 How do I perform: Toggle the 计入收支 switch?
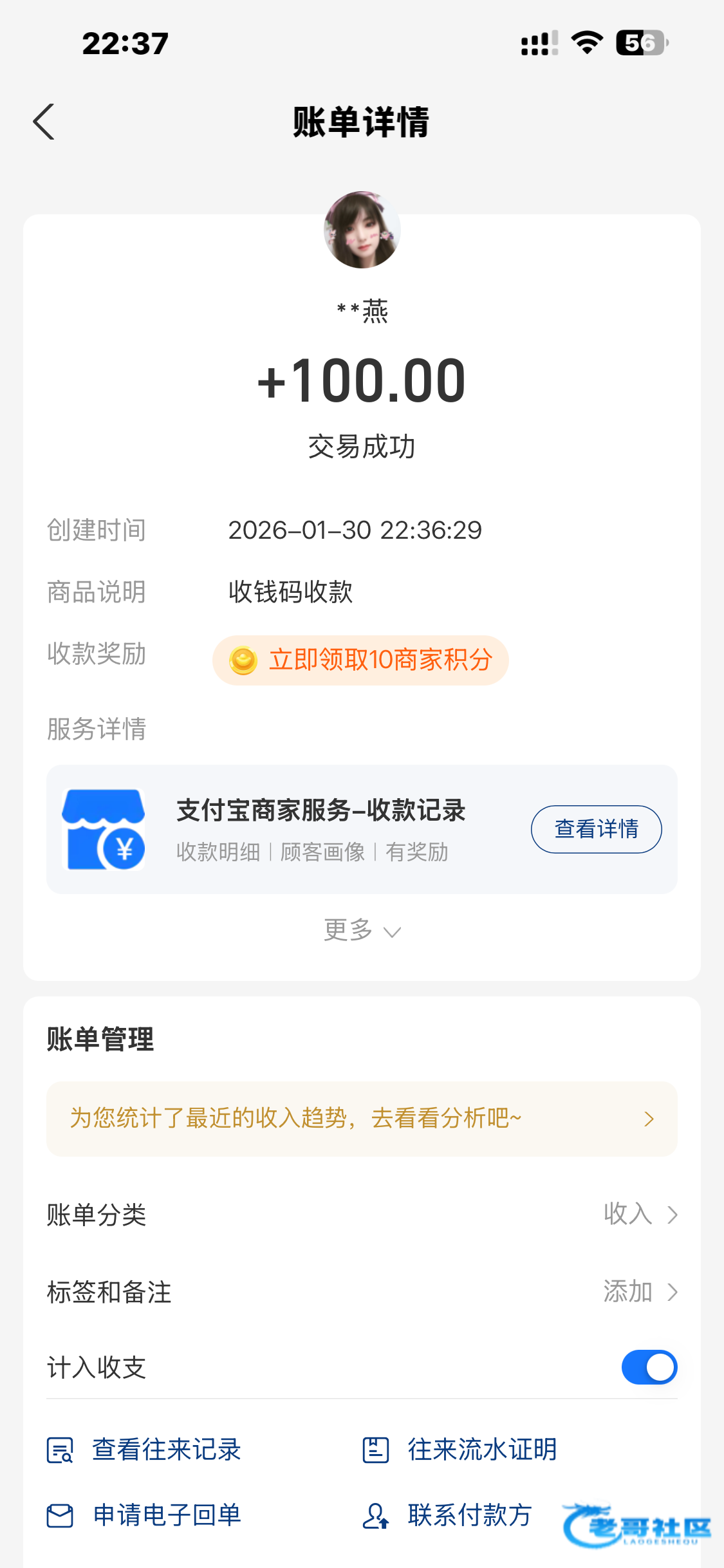(x=649, y=1367)
